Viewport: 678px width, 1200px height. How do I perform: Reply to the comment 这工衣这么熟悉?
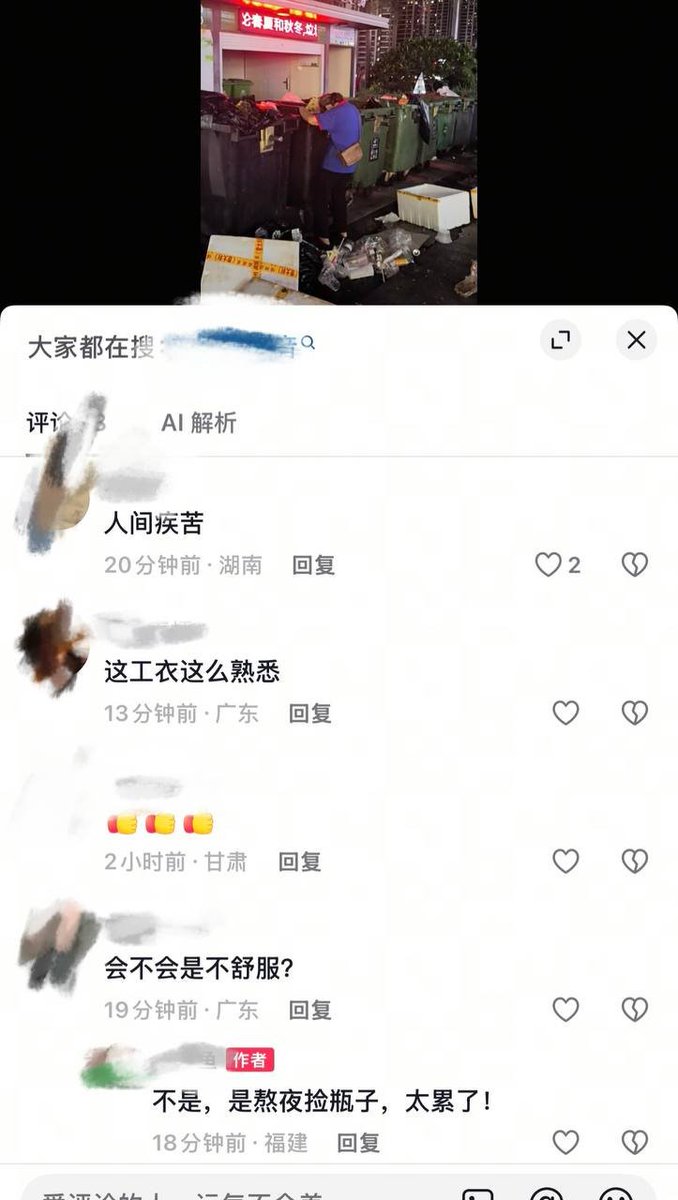[x=310, y=713]
